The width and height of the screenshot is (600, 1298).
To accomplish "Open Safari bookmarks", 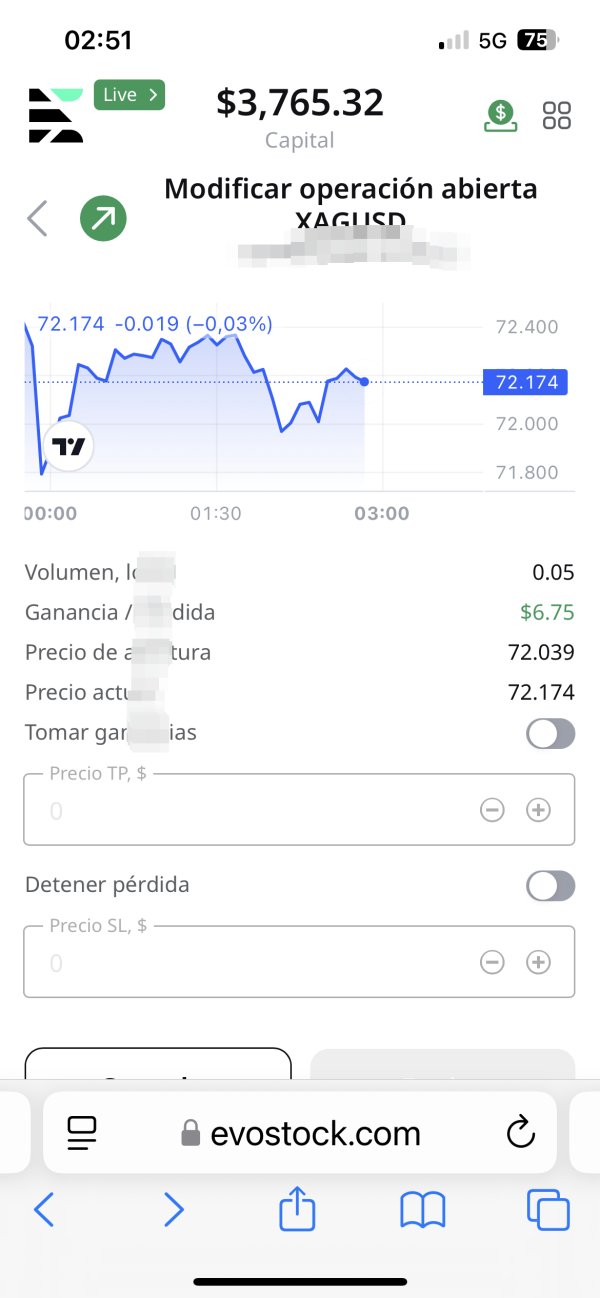I will [423, 1211].
